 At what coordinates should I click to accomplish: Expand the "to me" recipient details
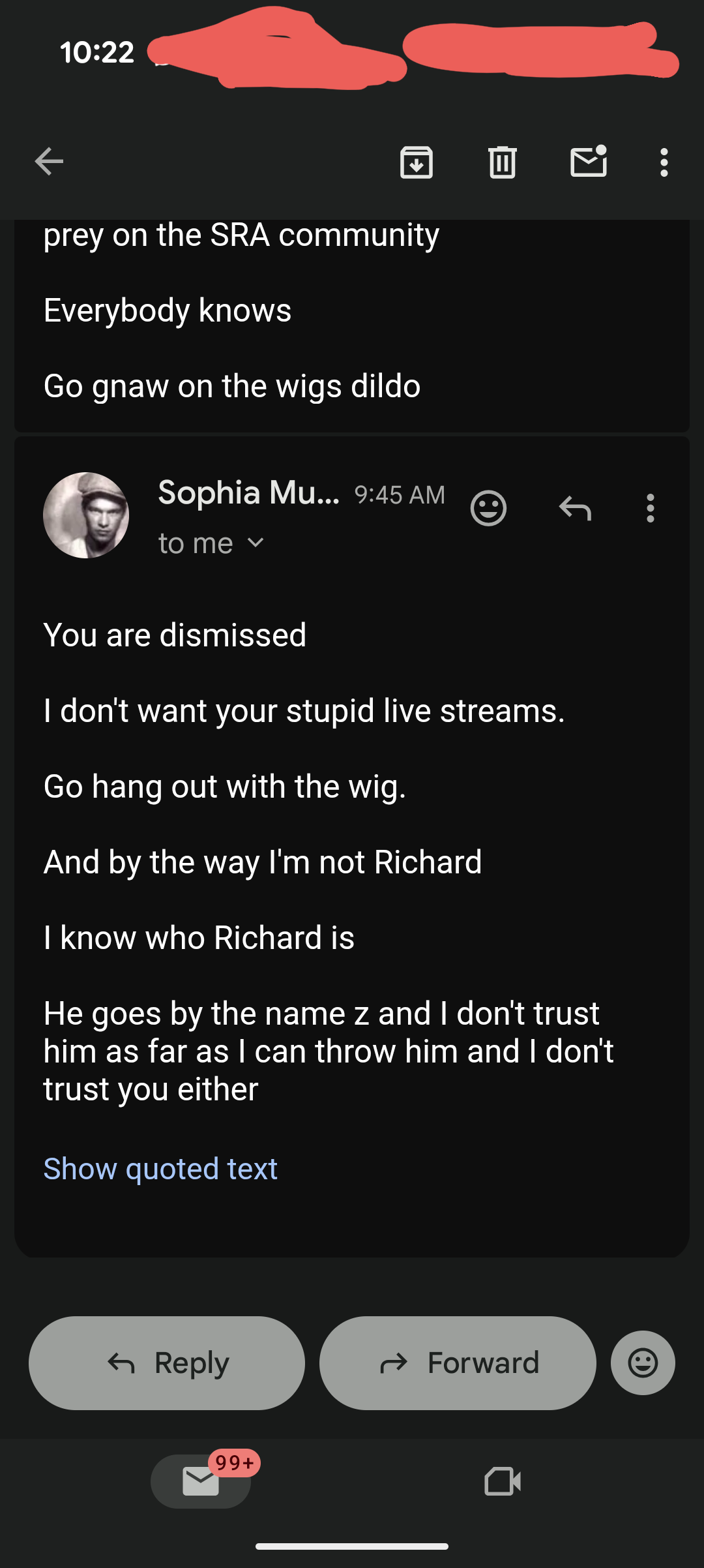(x=256, y=543)
